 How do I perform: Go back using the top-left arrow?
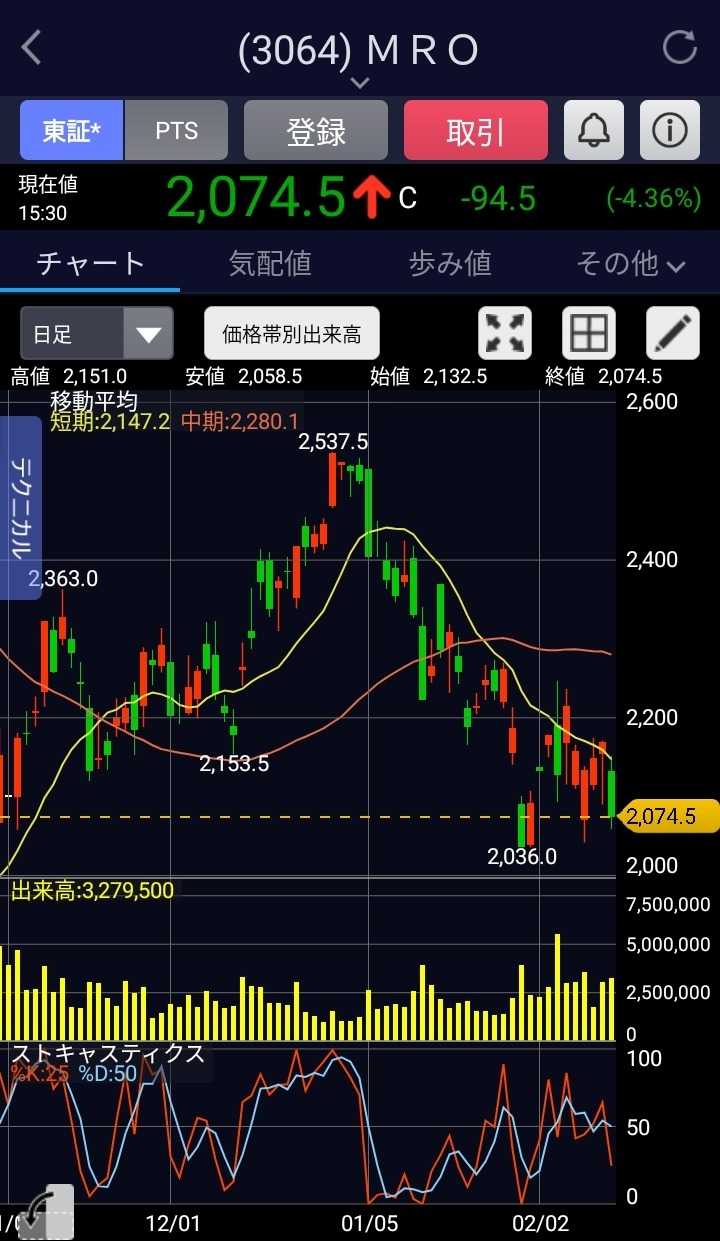(32, 48)
